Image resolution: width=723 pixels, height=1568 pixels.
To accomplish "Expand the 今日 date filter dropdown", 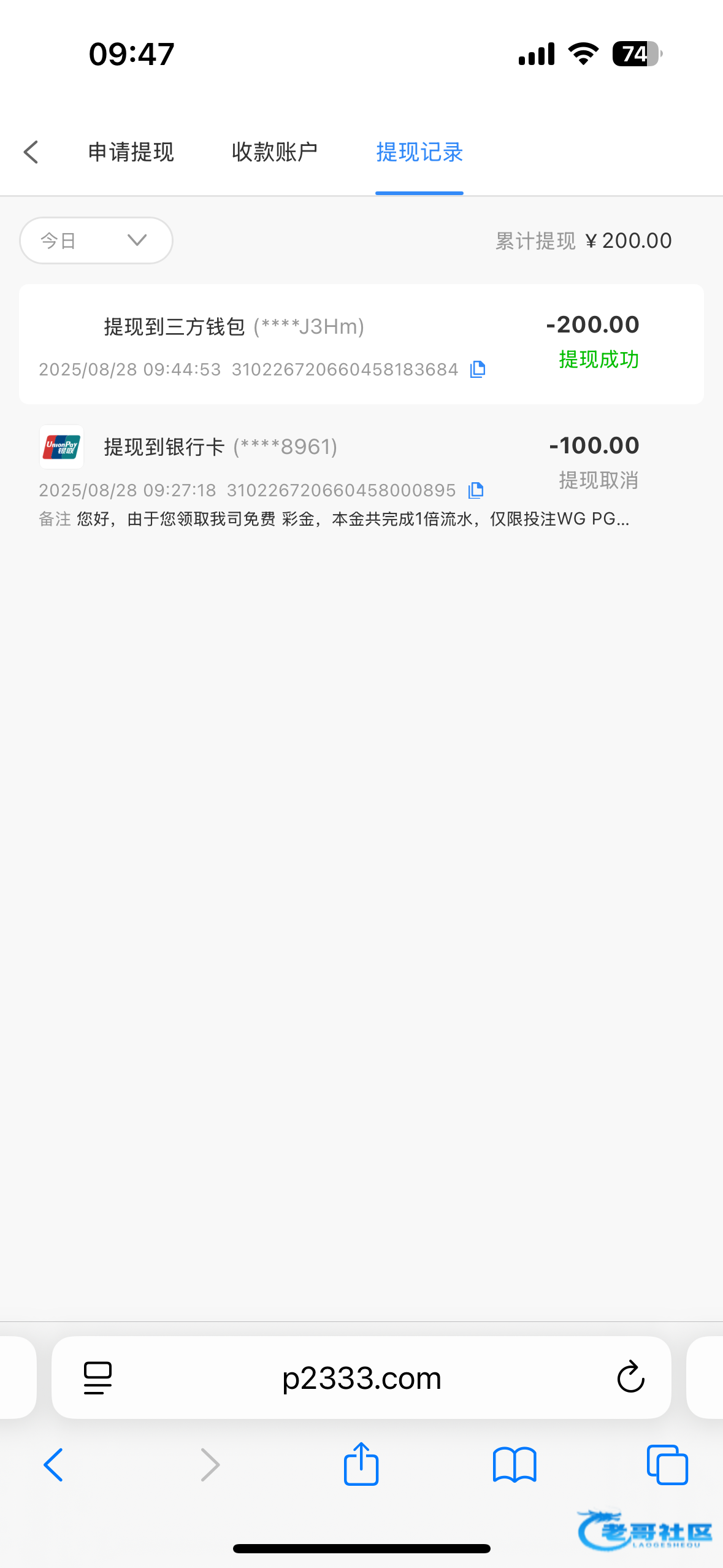I will click(x=96, y=240).
